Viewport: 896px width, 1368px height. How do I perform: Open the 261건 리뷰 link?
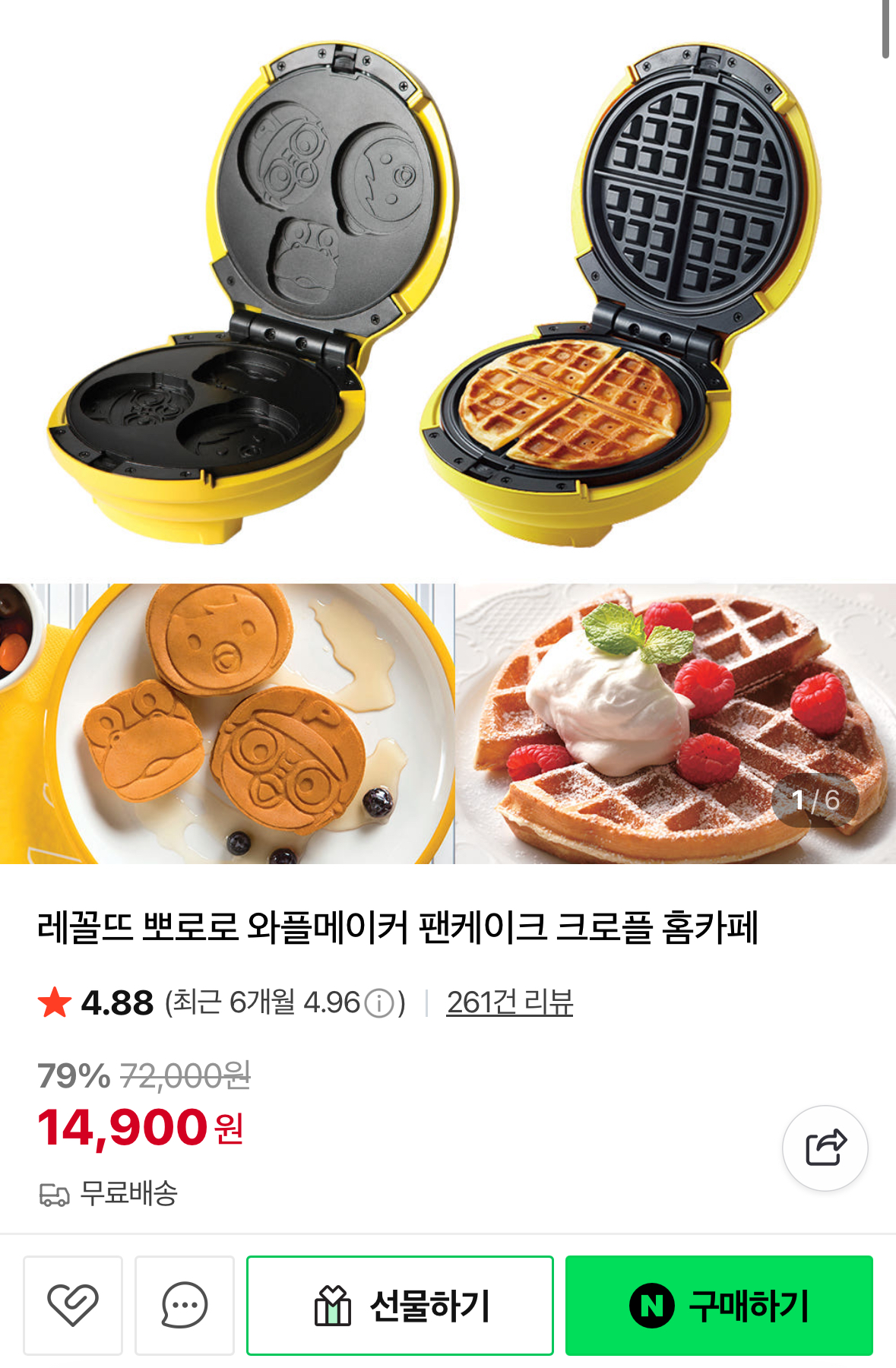[509, 1002]
